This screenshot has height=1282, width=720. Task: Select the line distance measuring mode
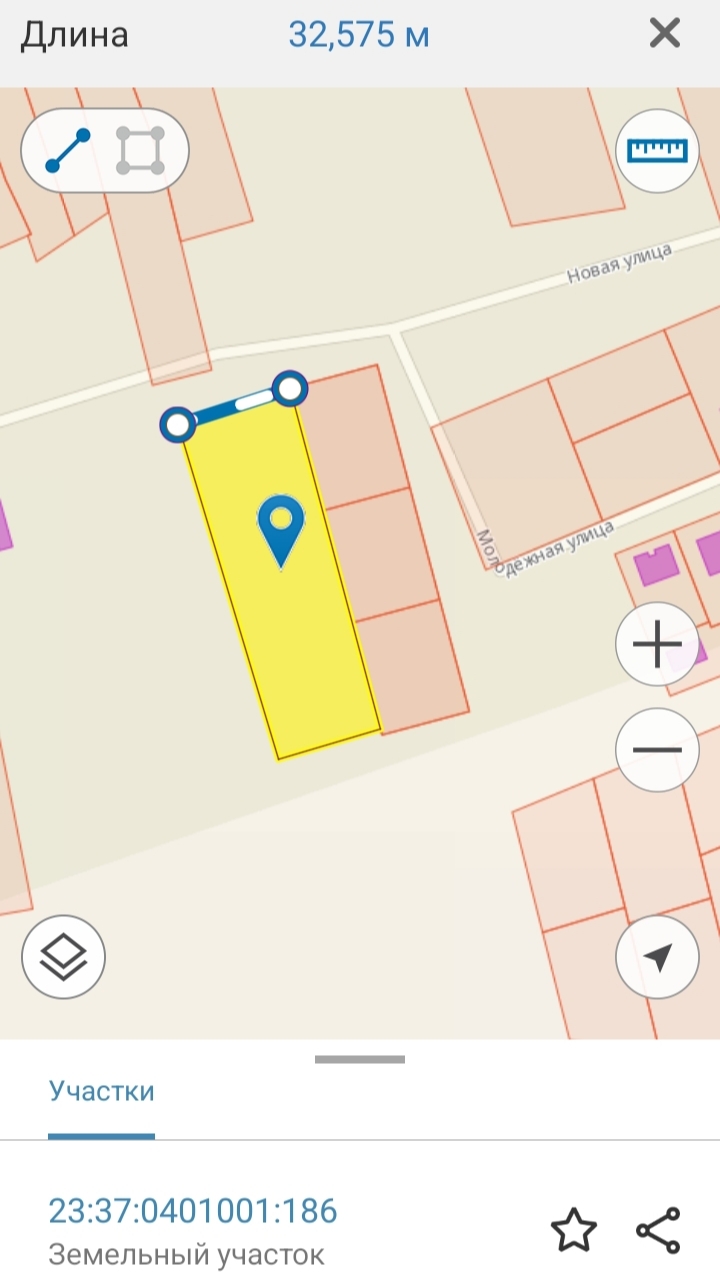click(68, 151)
